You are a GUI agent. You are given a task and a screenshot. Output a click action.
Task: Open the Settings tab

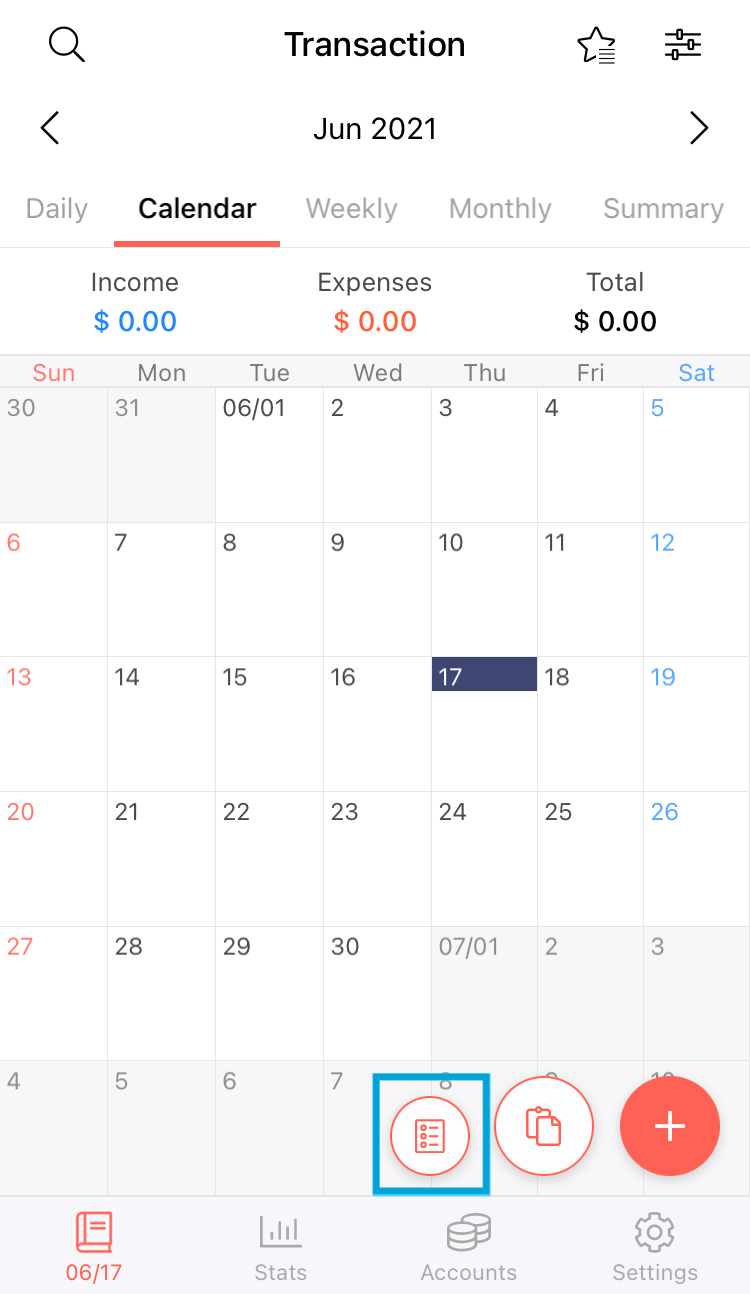tap(655, 1246)
